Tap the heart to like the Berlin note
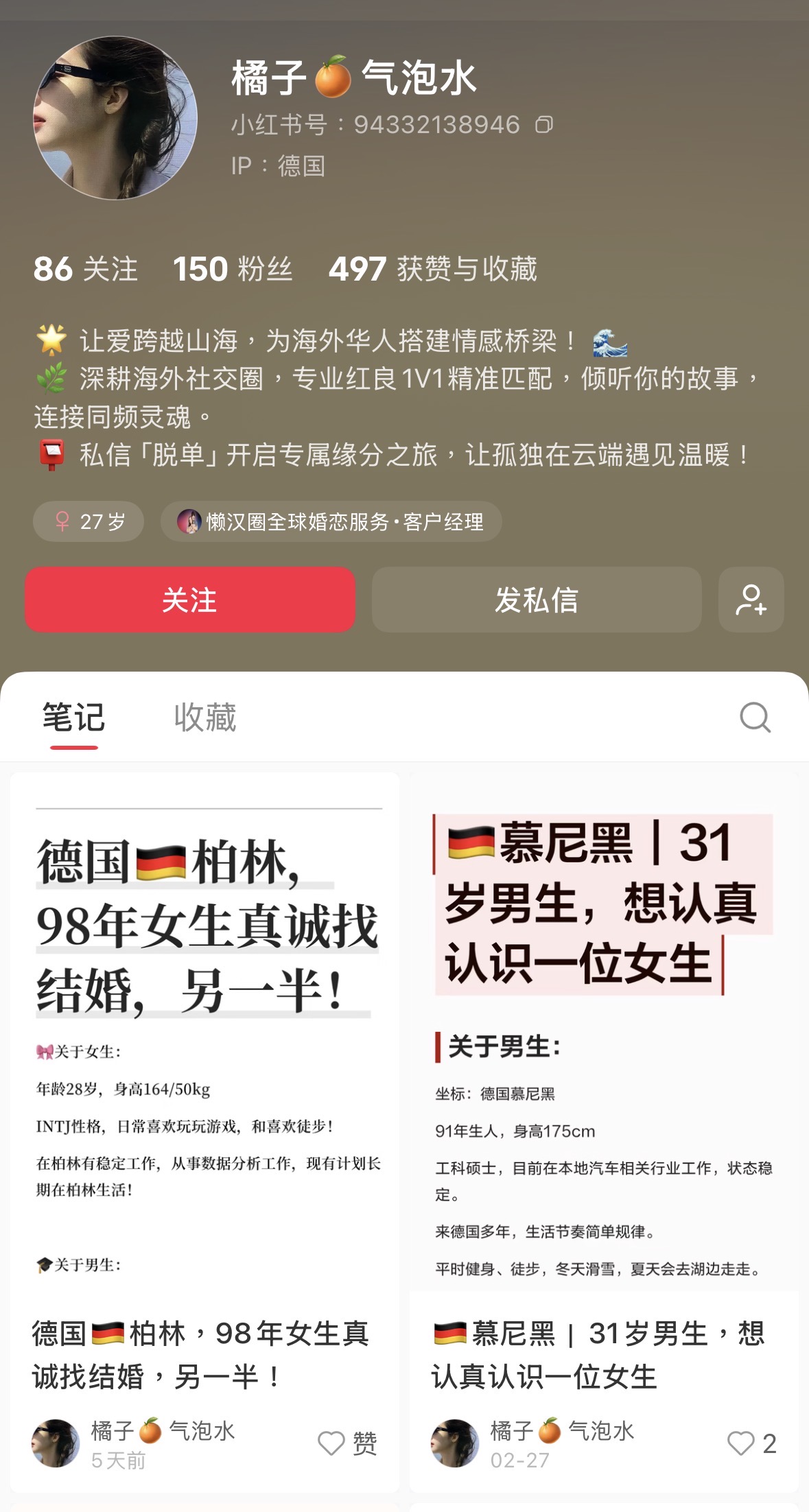Screen dimensions: 809x1512 [332, 1443]
